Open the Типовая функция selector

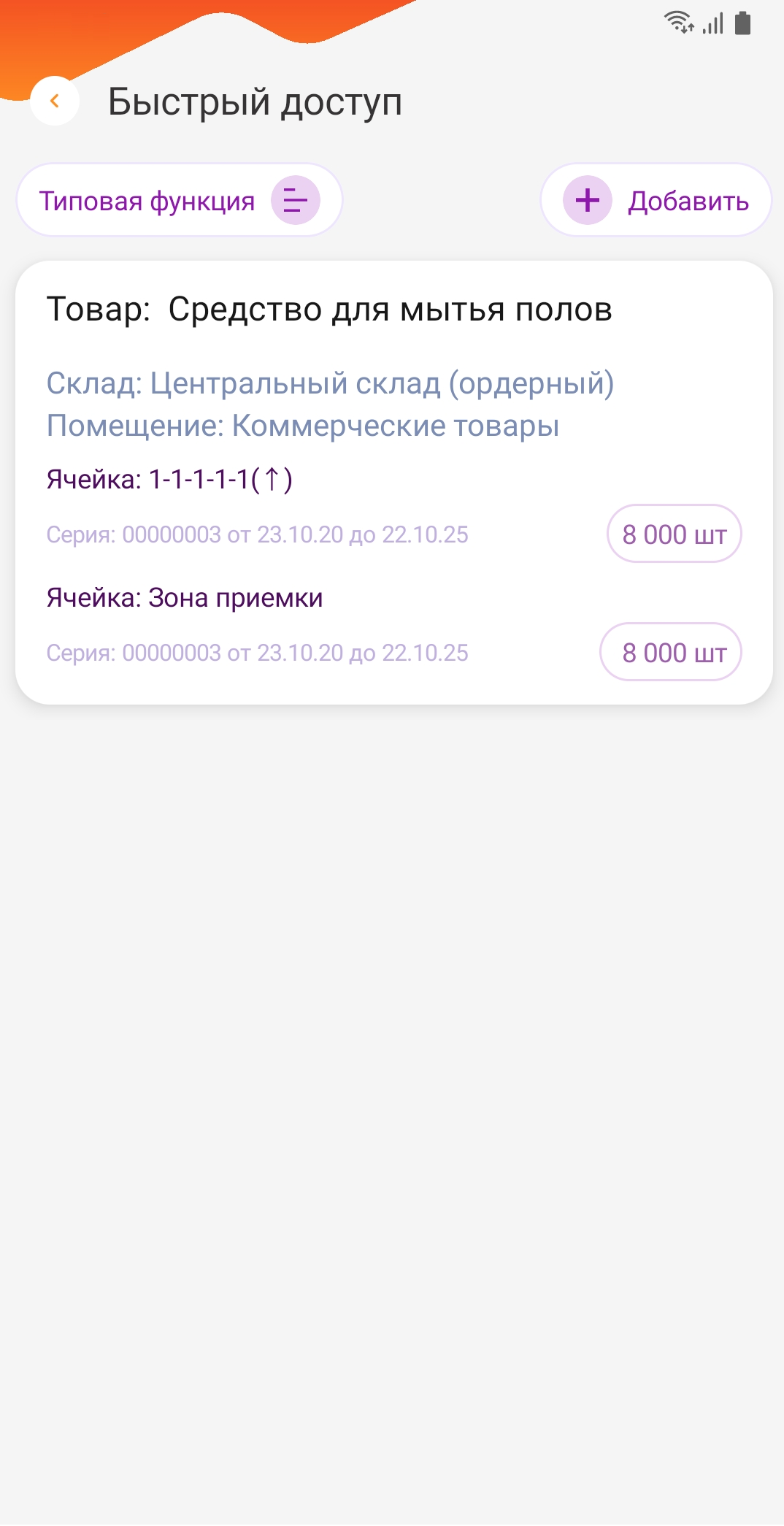pos(180,200)
